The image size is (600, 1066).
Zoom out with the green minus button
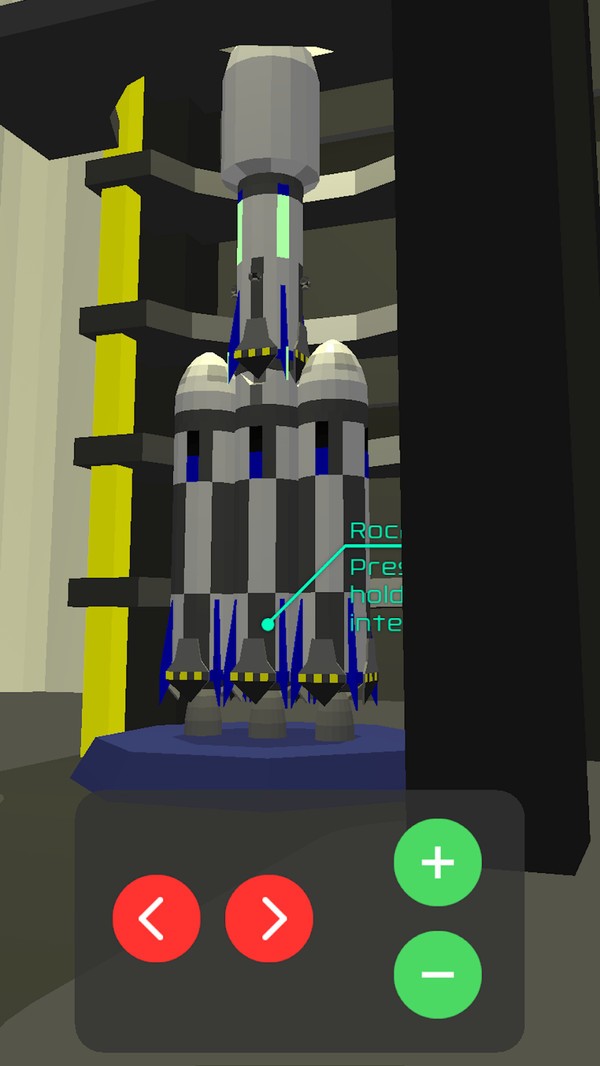pyautogui.click(x=437, y=974)
